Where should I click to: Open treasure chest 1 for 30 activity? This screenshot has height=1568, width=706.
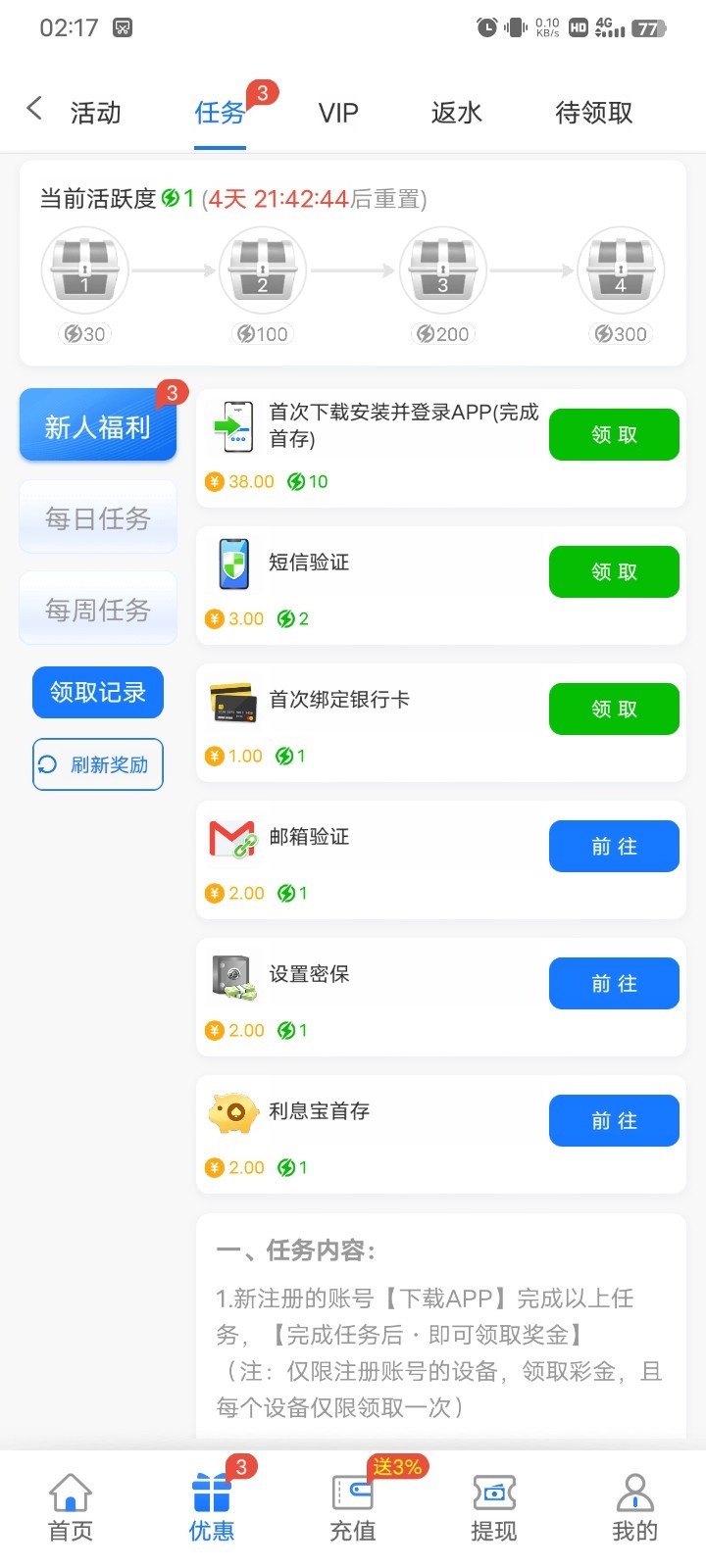[x=85, y=269]
